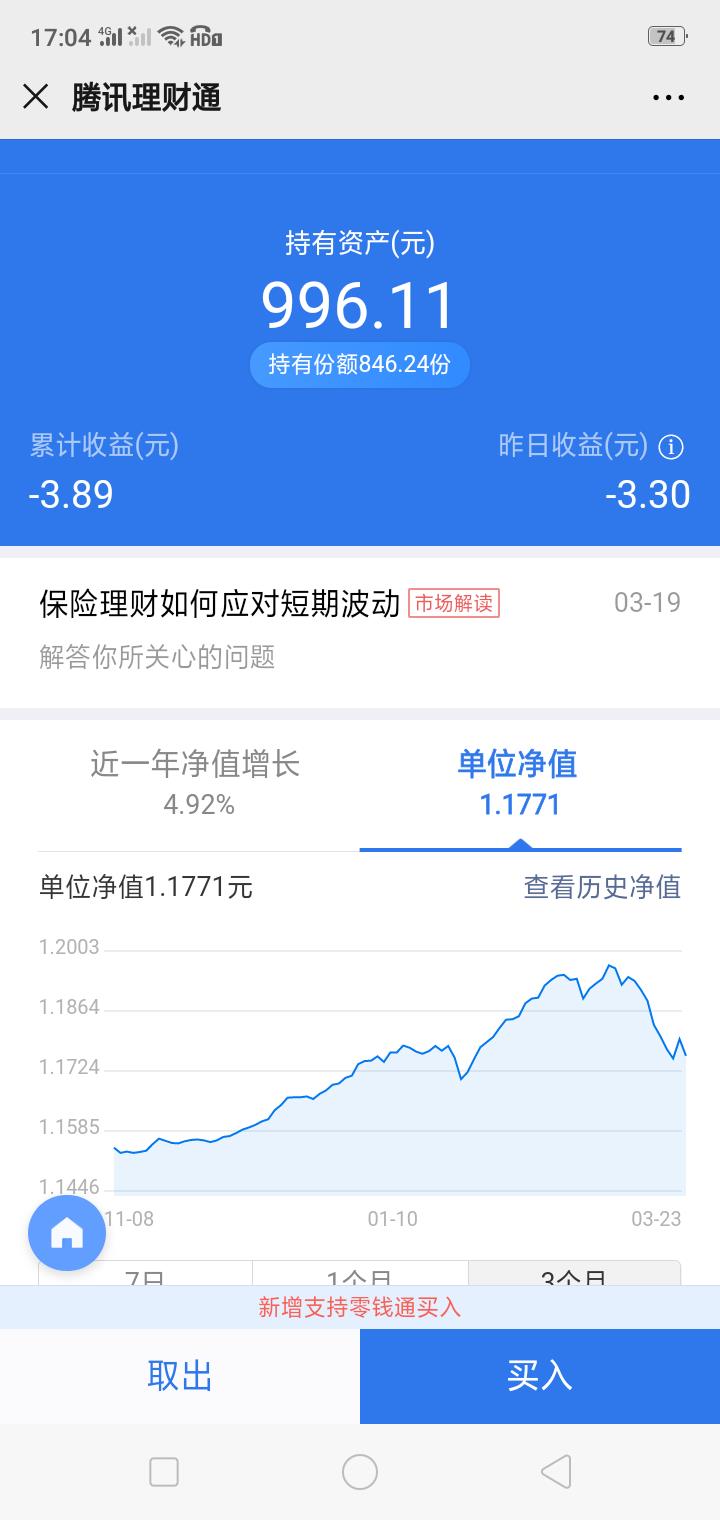The image size is (720, 1520).
Task: Open the three-dot overflow menu
Action: (668, 98)
